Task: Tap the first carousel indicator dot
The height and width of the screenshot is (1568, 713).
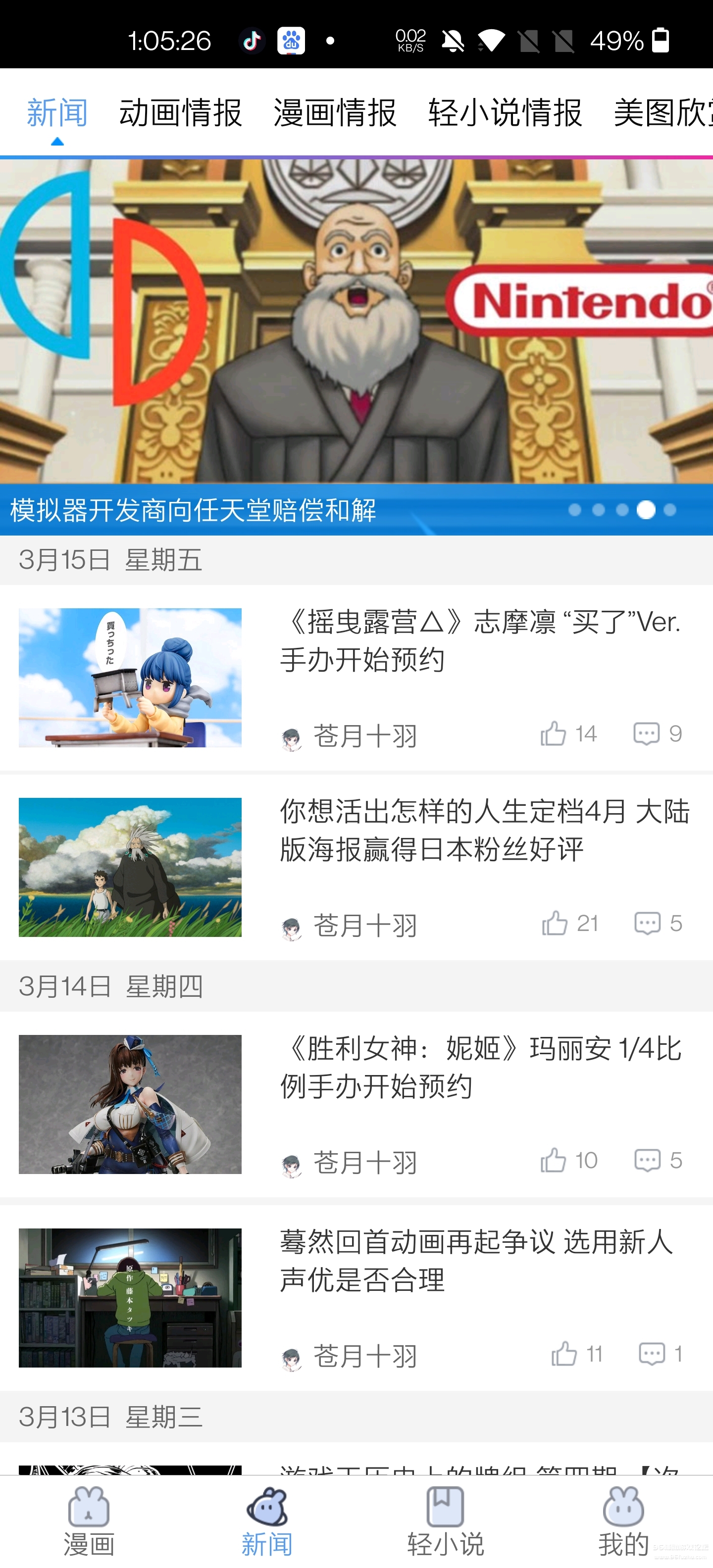Action: point(575,511)
